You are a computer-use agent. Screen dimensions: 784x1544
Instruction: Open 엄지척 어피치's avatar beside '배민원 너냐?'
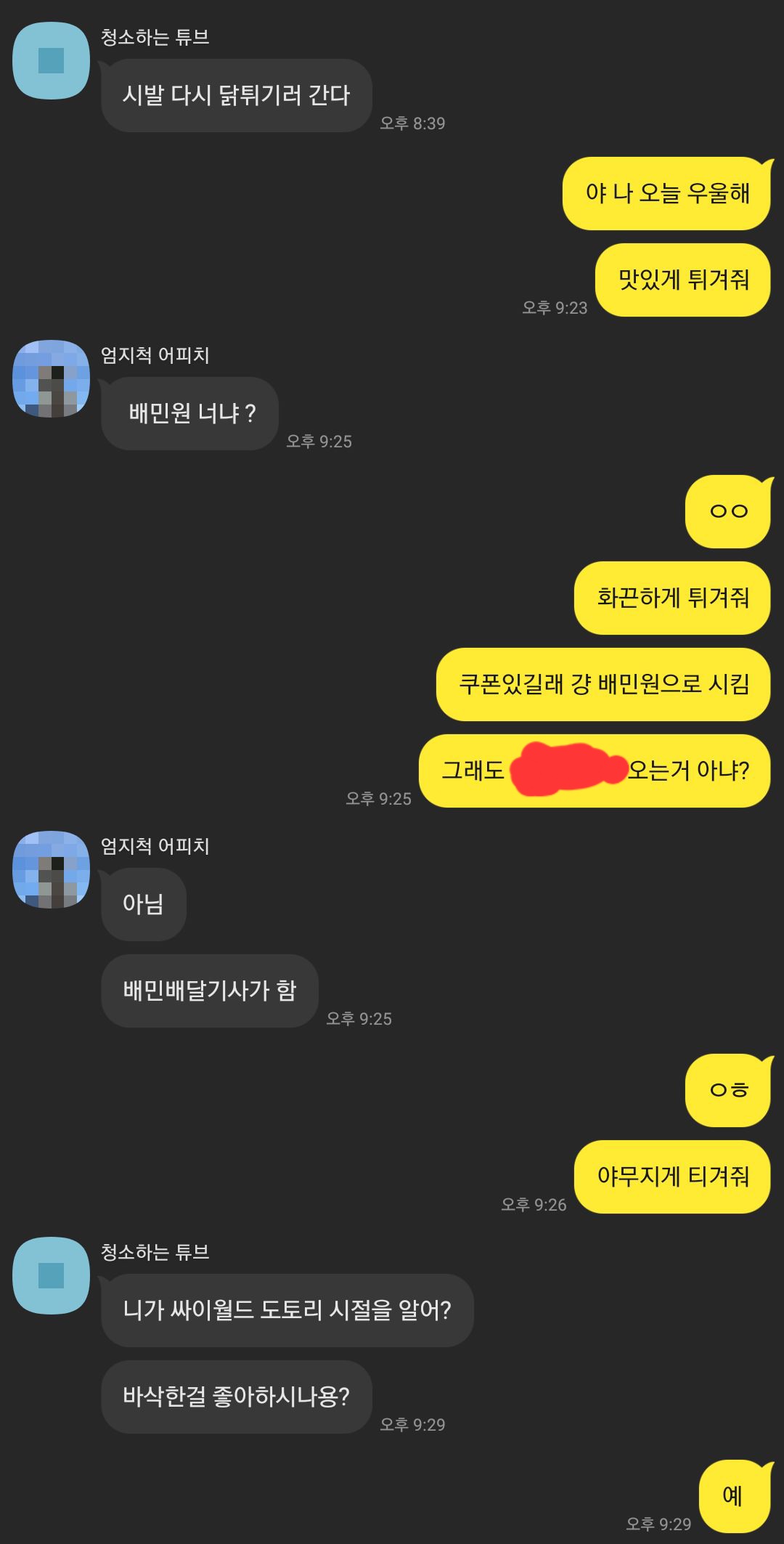coord(51,378)
